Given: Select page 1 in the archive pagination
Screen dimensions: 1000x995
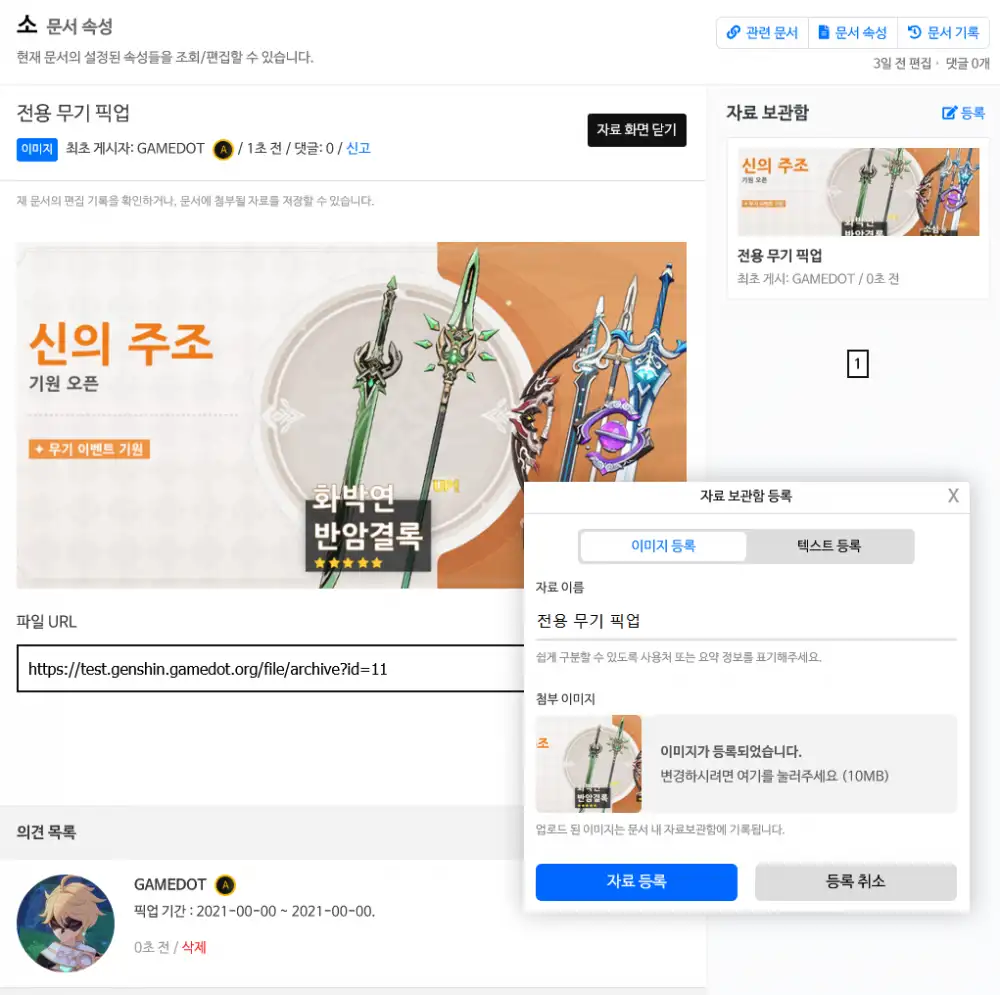Looking at the screenshot, I should pyautogui.click(x=857, y=365).
